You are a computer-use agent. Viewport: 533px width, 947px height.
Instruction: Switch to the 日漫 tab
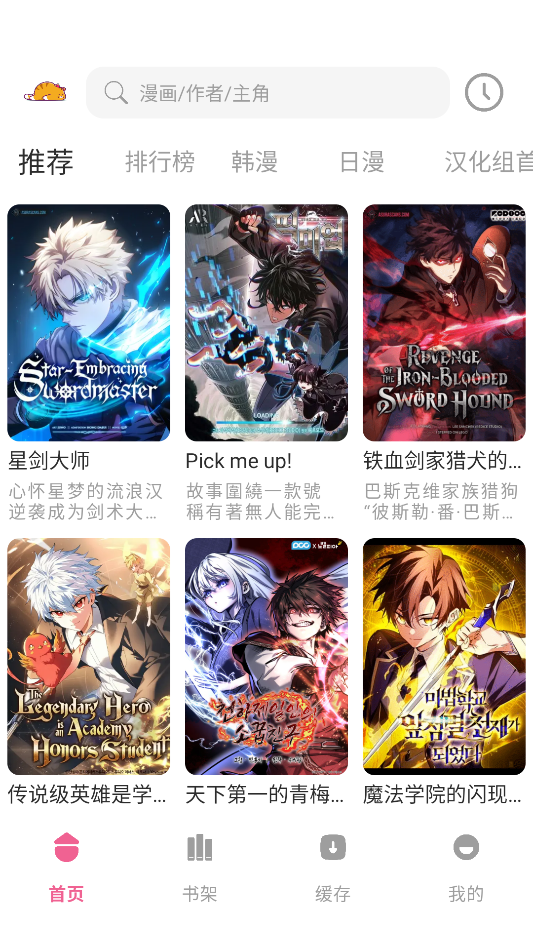pyautogui.click(x=362, y=162)
